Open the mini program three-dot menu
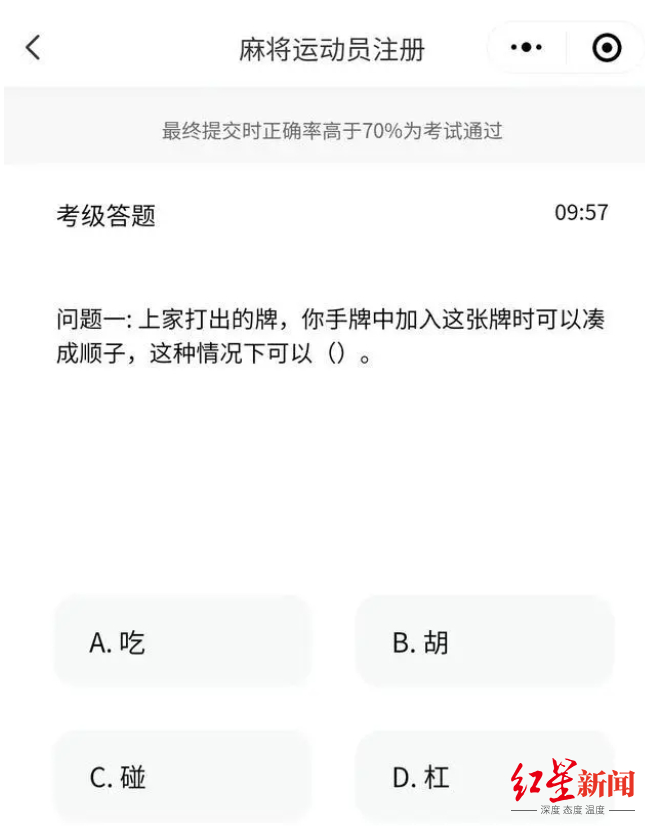 [x=526, y=47]
